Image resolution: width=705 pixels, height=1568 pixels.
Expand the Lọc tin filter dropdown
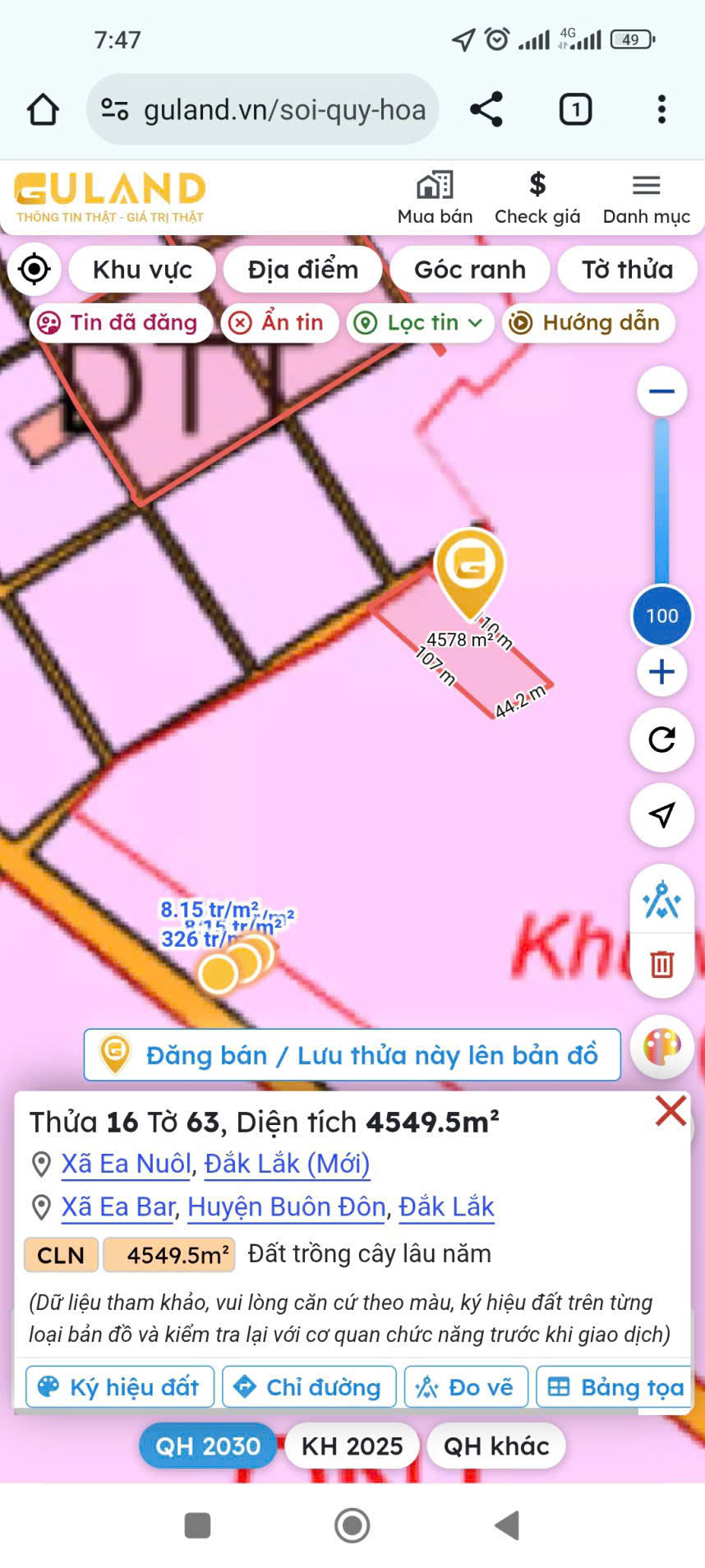click(420, 322)
